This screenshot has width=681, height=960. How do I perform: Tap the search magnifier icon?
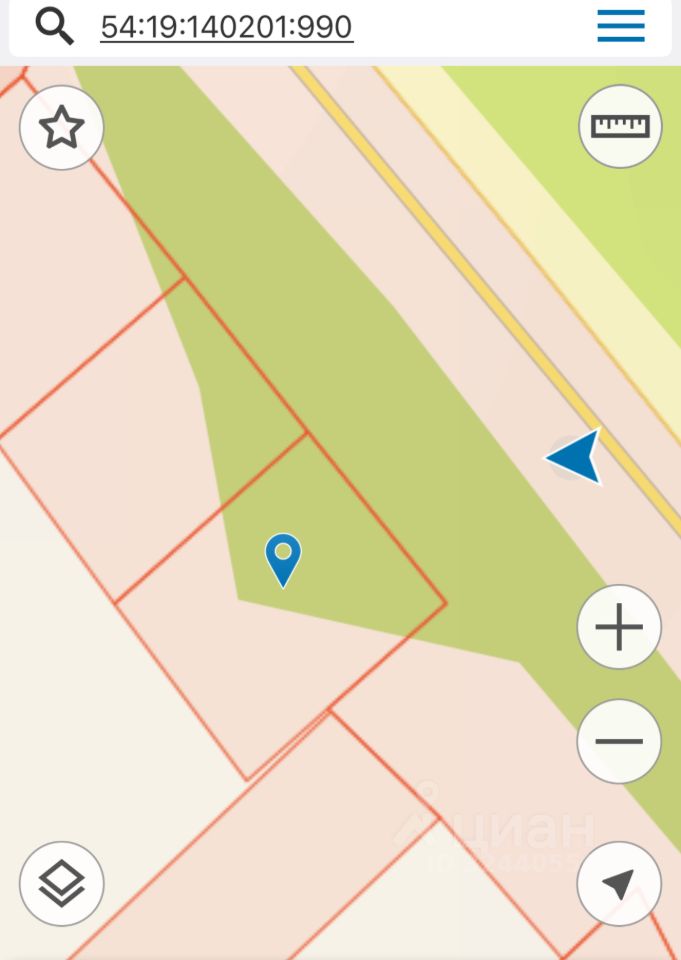tap(54, 25)
